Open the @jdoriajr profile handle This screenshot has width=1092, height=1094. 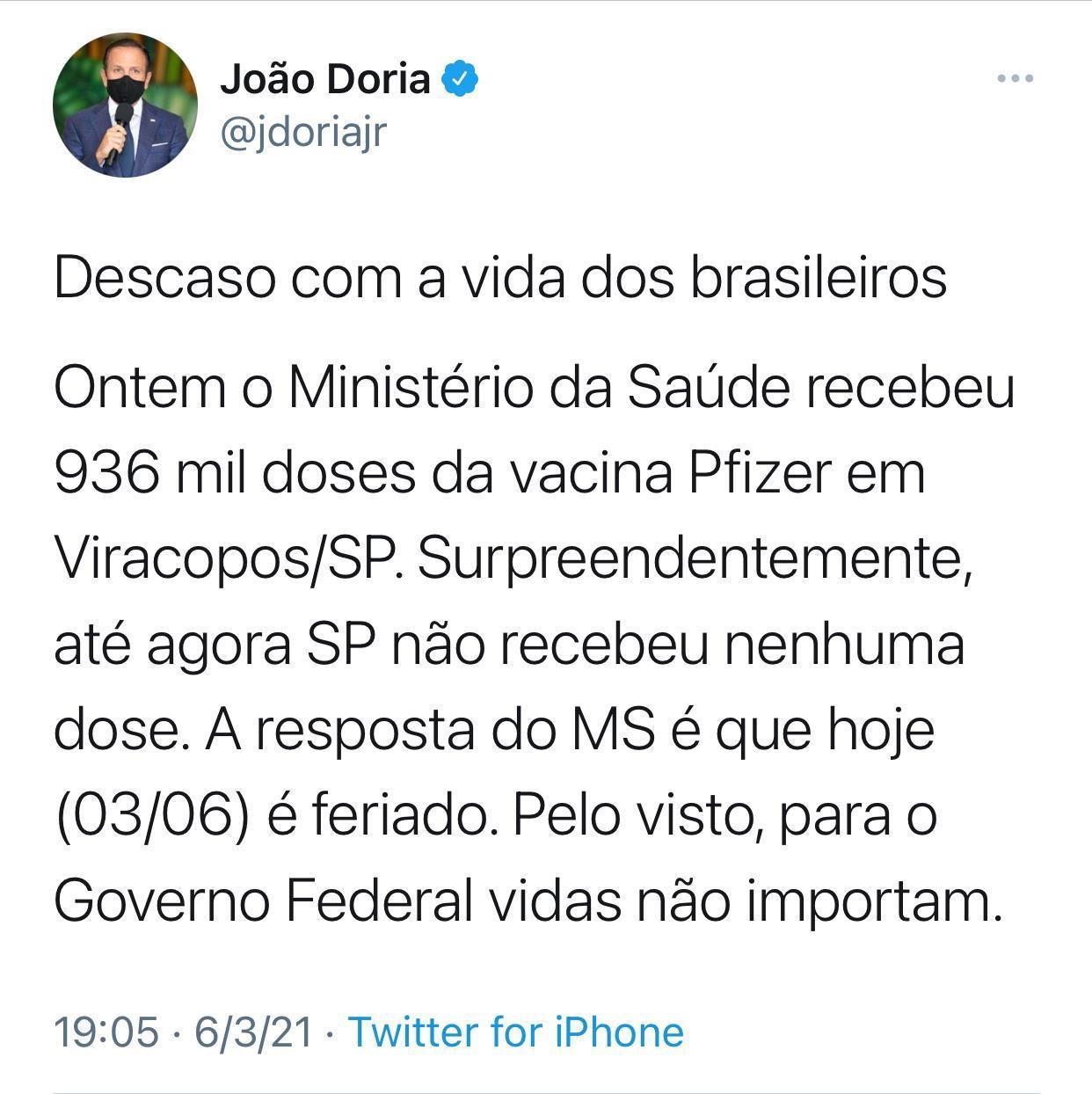(x=303, y=134)
